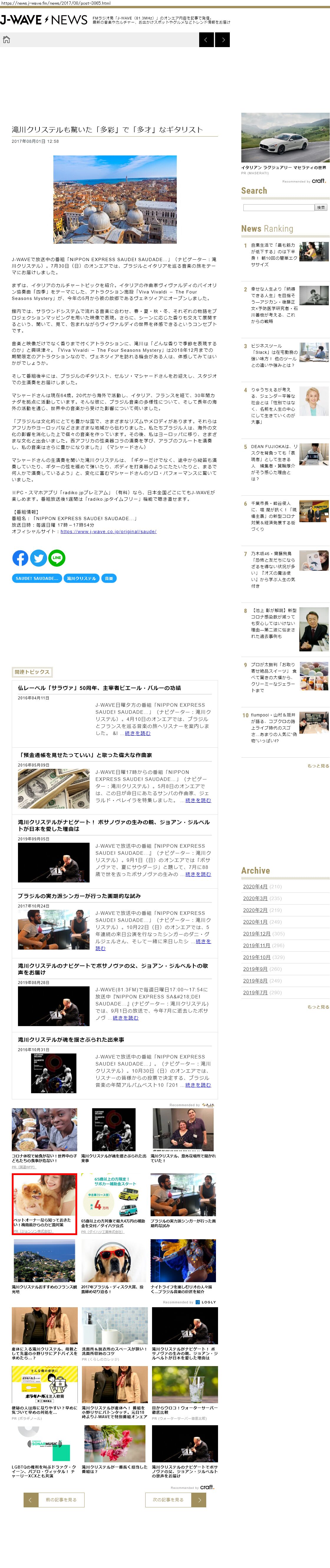Image resolution: width=330 pixels, height=1568 pixels.
Task: Select the SAUDE! SAUDADE... tag chip
Action: coord(37,578)
